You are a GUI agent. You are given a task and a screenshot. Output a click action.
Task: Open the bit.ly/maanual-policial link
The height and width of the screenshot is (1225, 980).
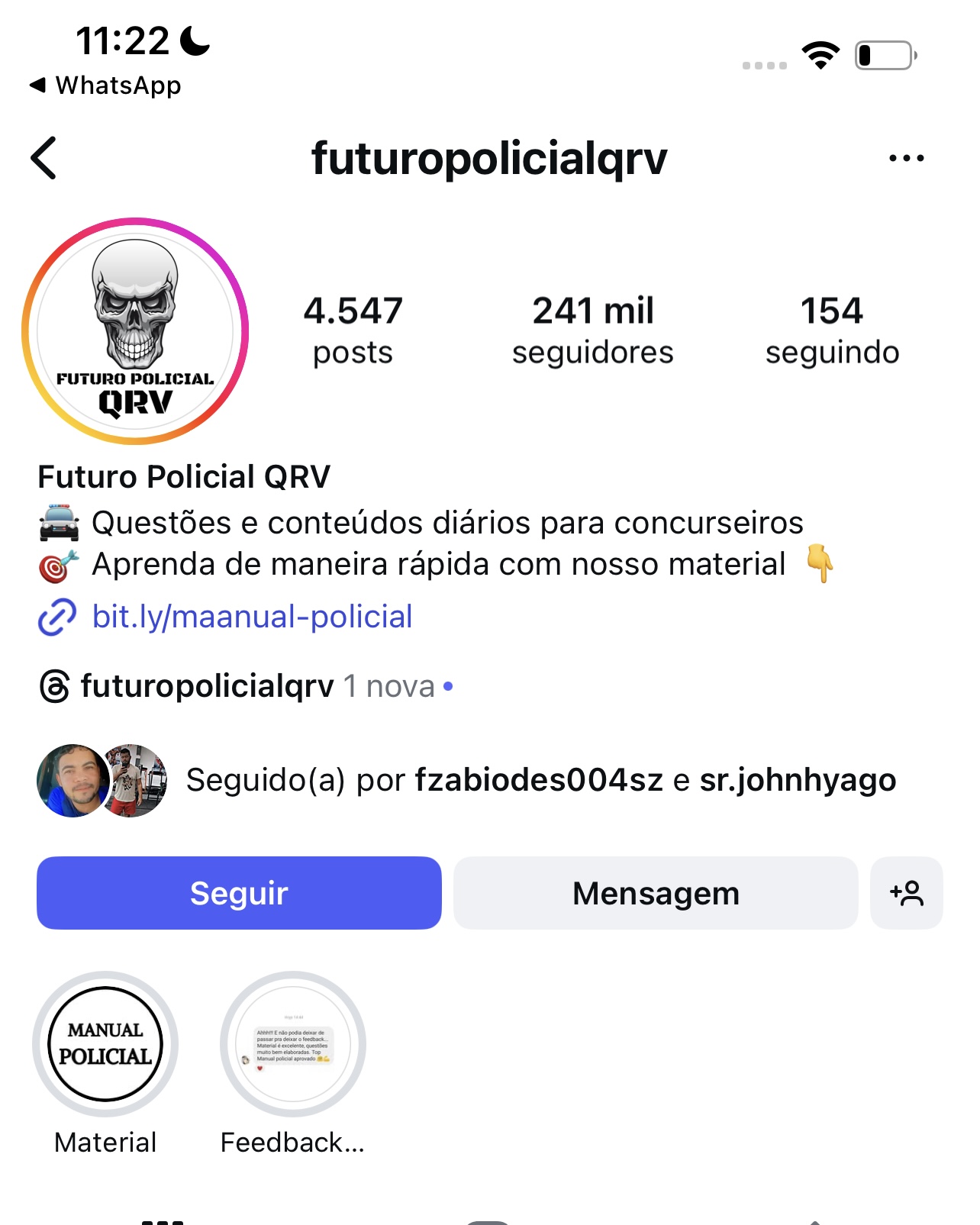pyautogui.click(x=252, y=617)
